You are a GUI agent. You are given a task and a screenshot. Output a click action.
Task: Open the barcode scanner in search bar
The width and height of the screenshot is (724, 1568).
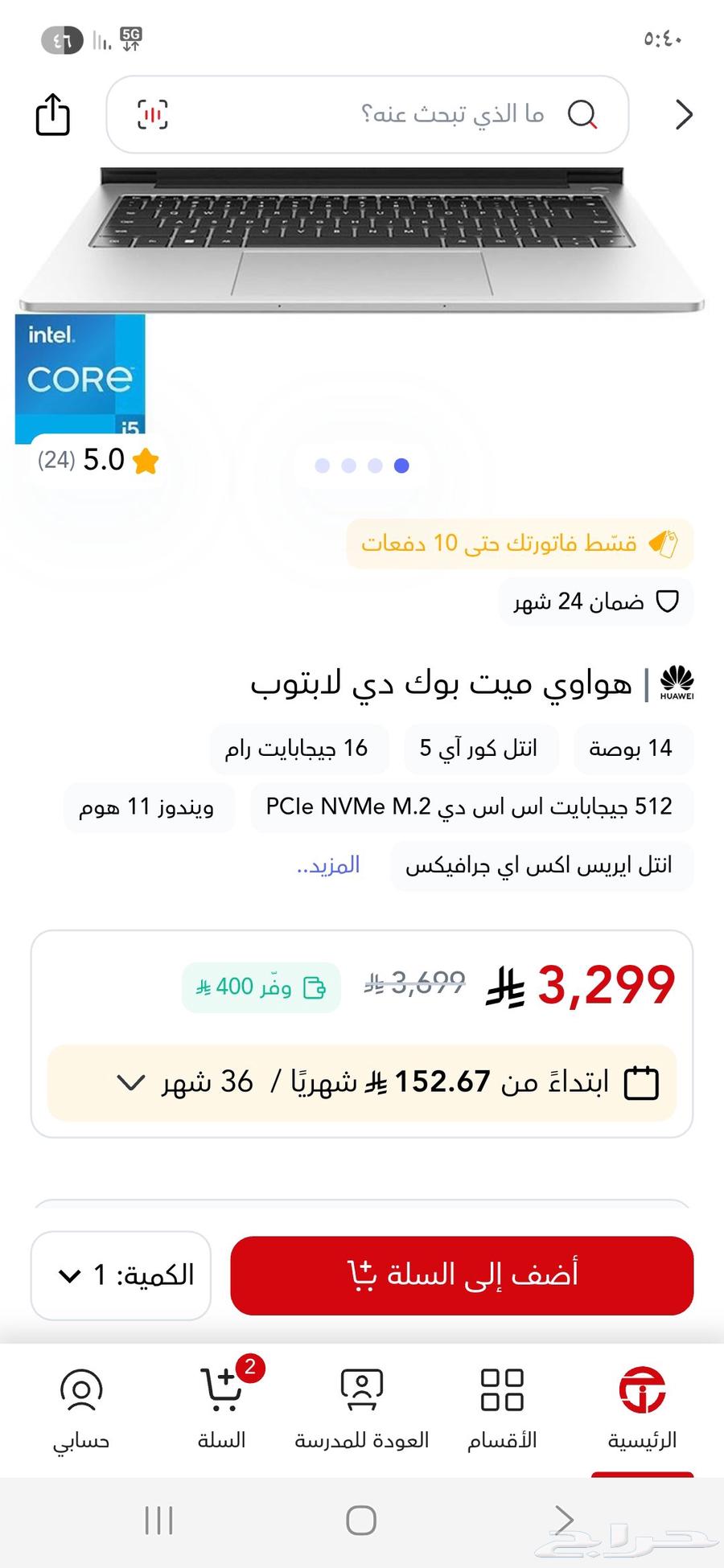pyautogui.click(x=153, y=115)
